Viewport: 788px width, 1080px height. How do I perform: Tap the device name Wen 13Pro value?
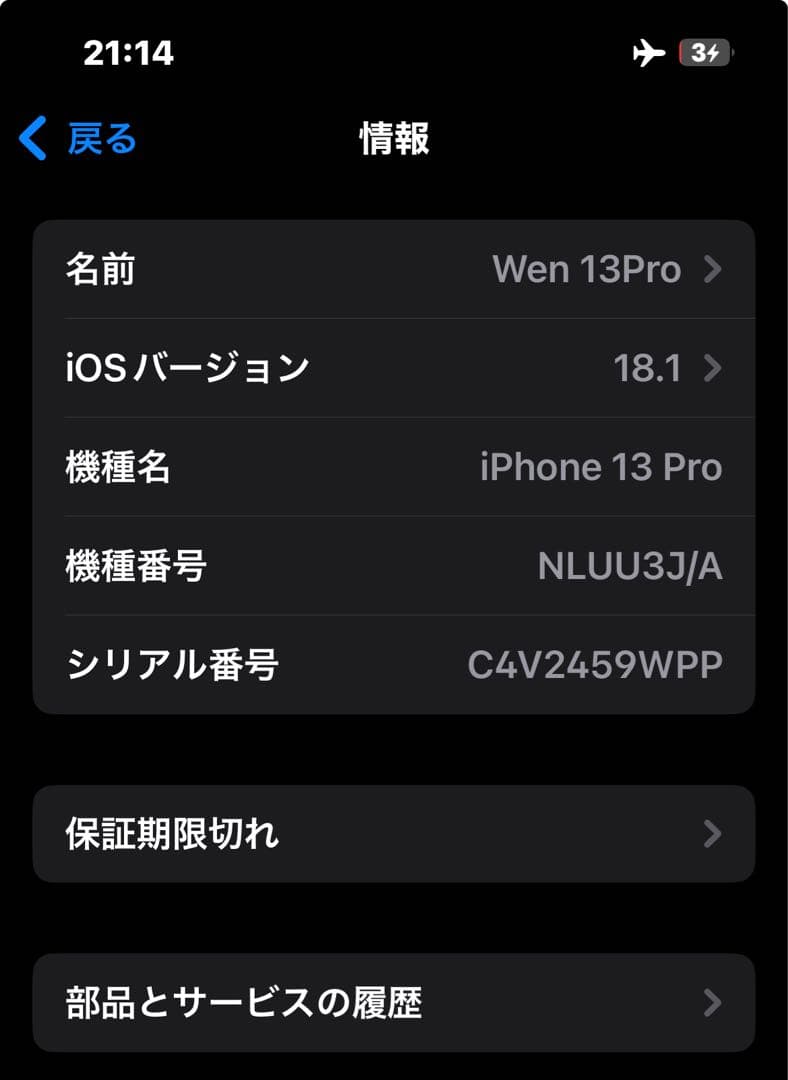587,270
